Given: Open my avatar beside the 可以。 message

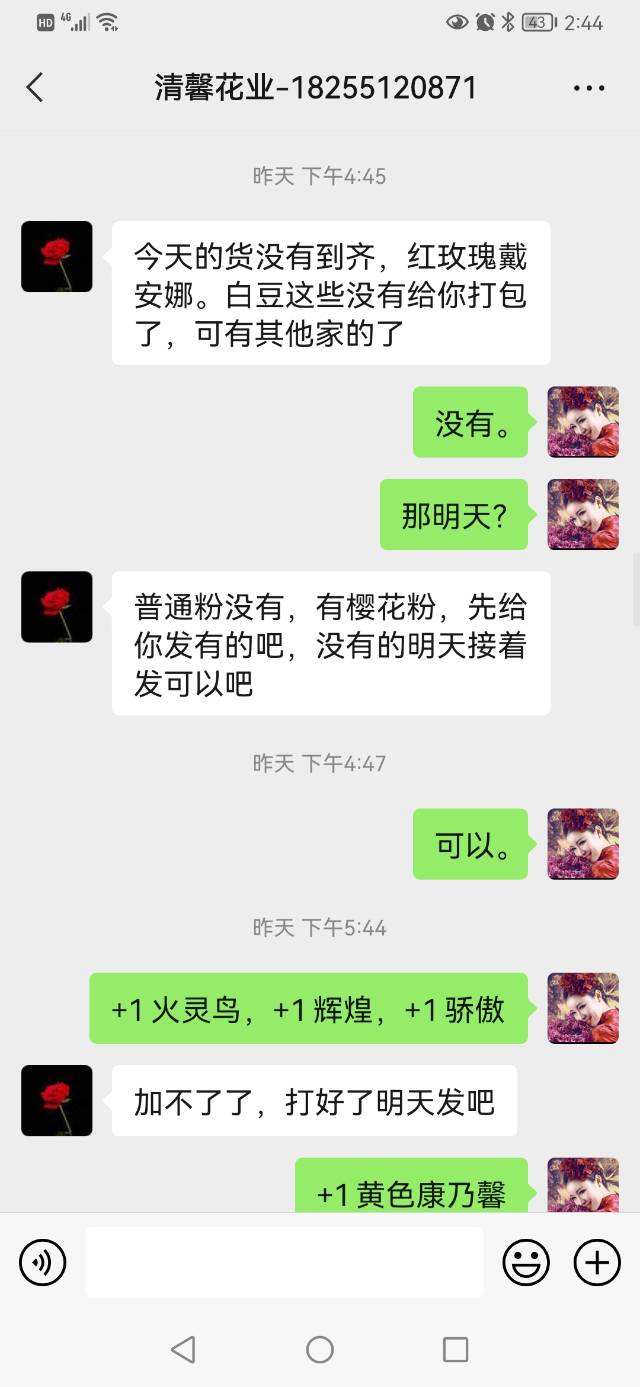Looking at the screenshot, I should point(583,844).
